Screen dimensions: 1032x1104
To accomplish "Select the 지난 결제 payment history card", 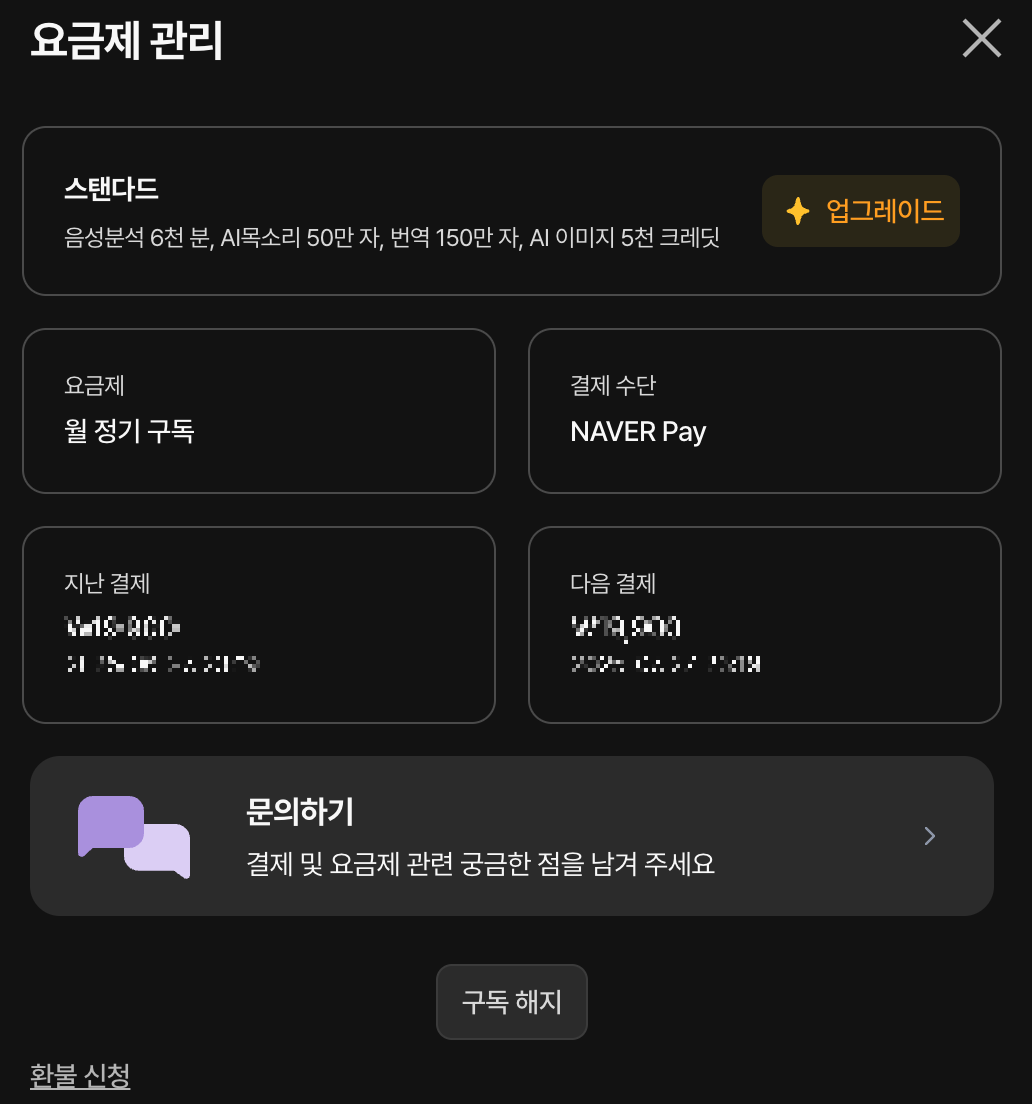I will [259, 625].
